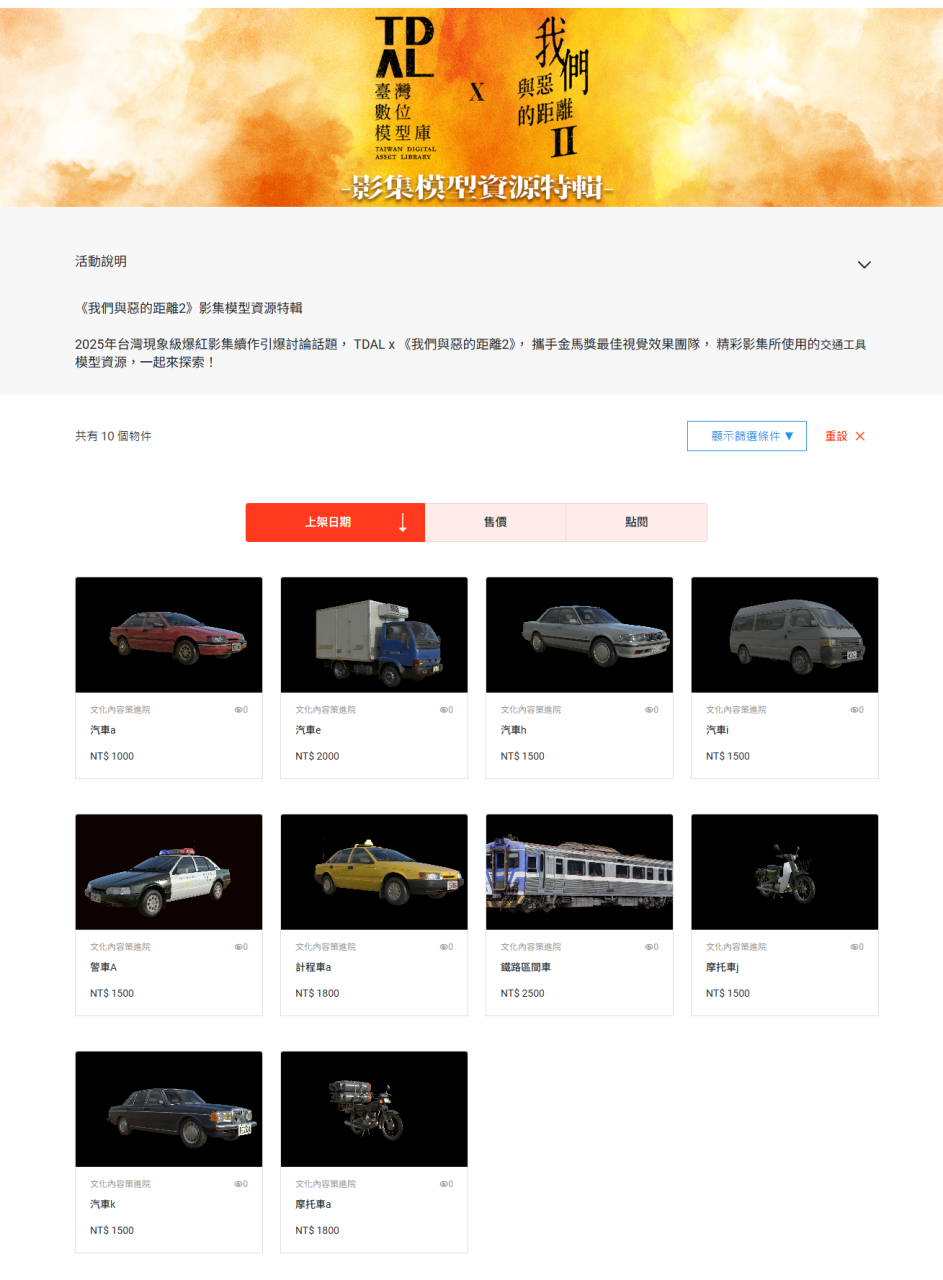View the 汽車e truck model

coord(374,635)
